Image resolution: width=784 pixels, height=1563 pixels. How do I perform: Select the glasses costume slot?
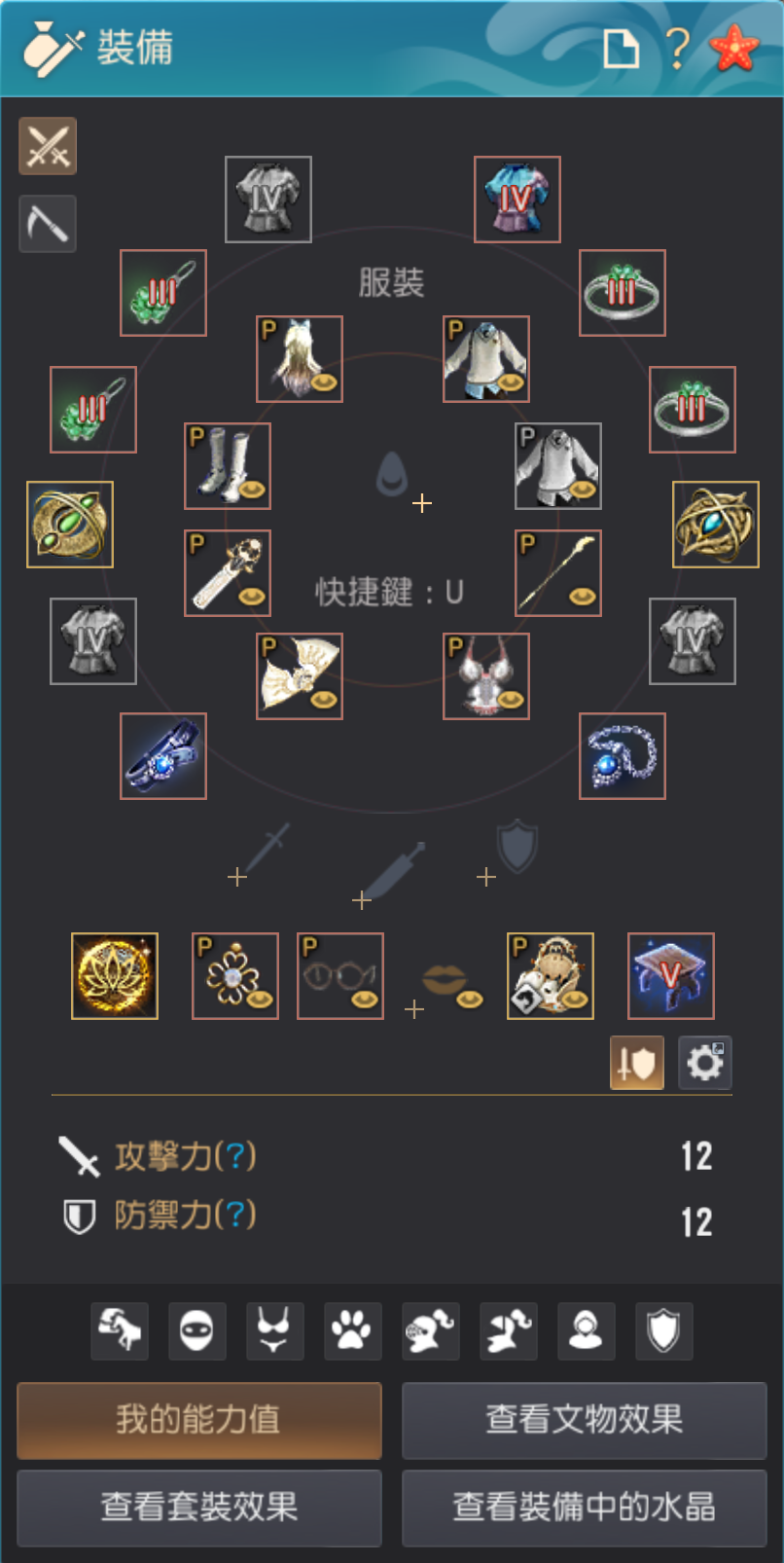(339, 976)
